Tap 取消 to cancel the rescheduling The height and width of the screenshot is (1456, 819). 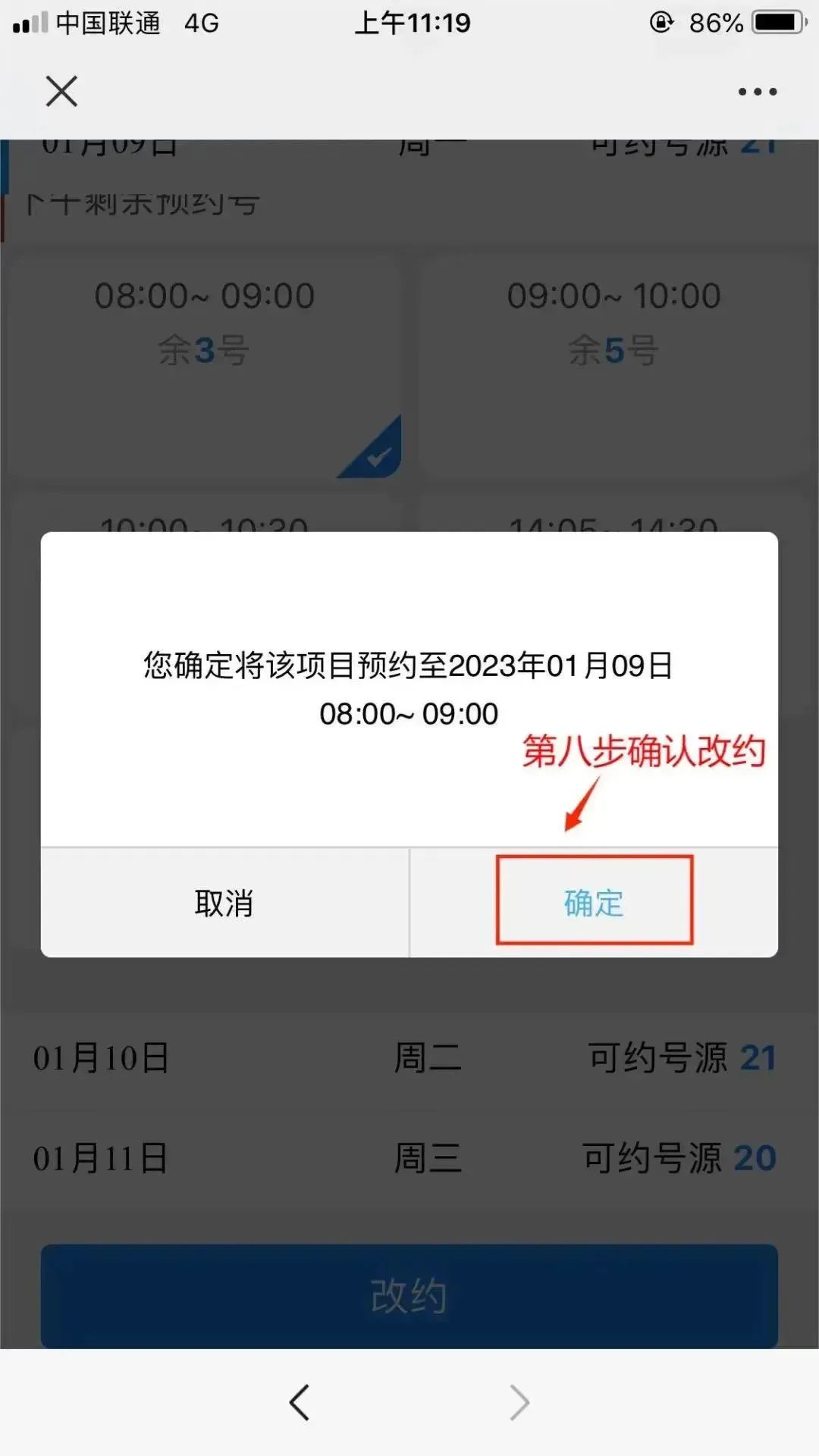click(224, 903)
